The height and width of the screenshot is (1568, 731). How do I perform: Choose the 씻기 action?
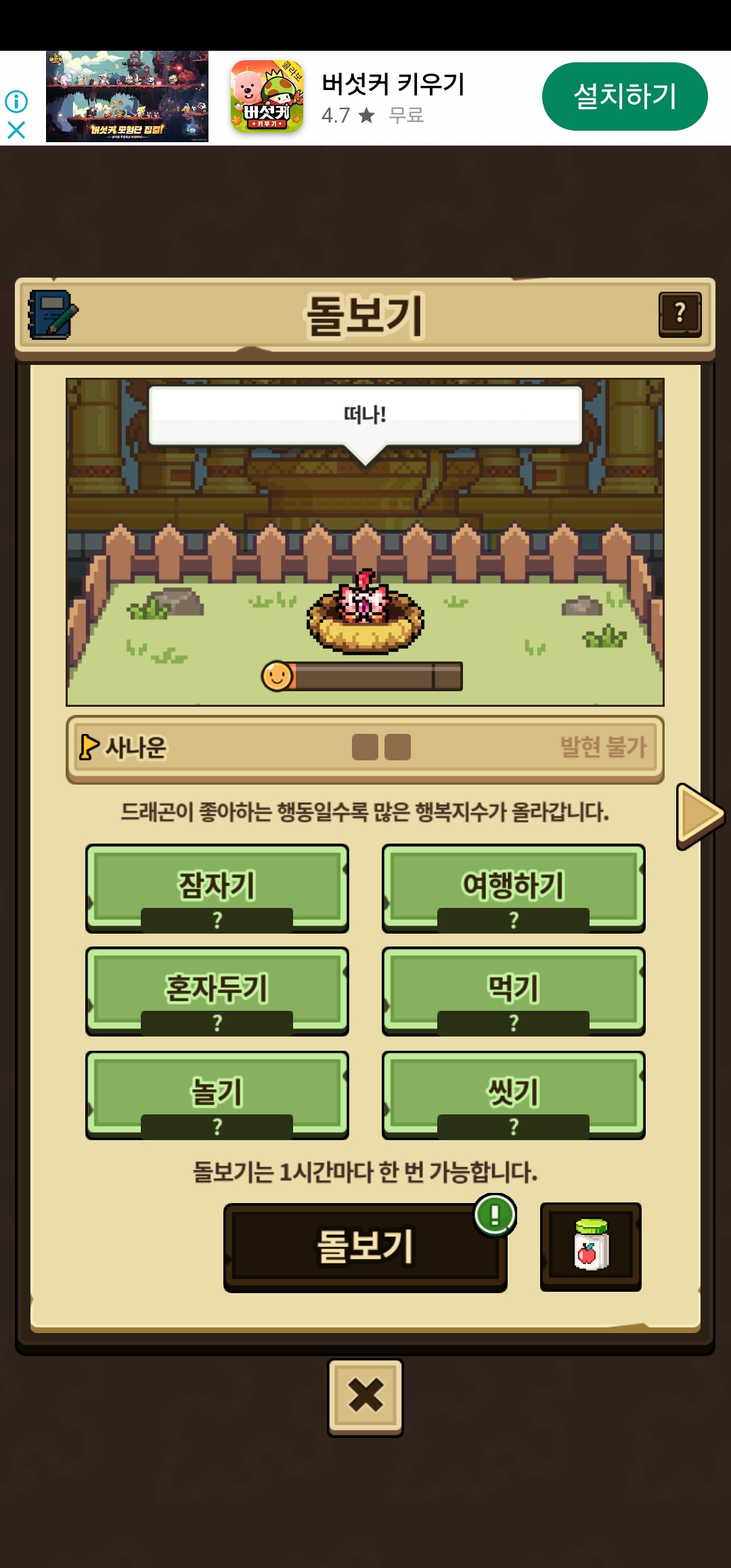tap(513, 1094)
